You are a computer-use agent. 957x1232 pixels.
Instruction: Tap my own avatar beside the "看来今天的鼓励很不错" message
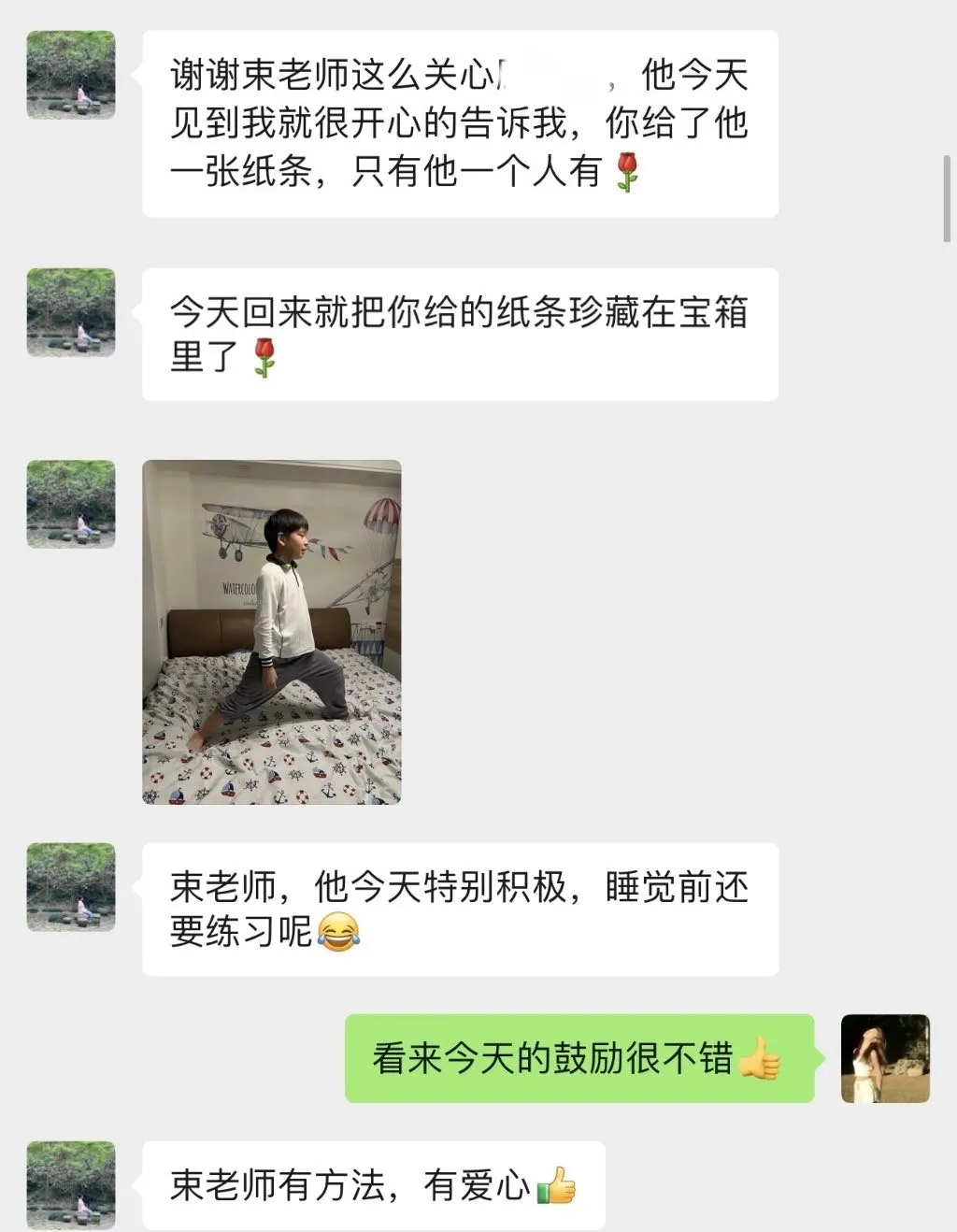[x=885, y=1058]
